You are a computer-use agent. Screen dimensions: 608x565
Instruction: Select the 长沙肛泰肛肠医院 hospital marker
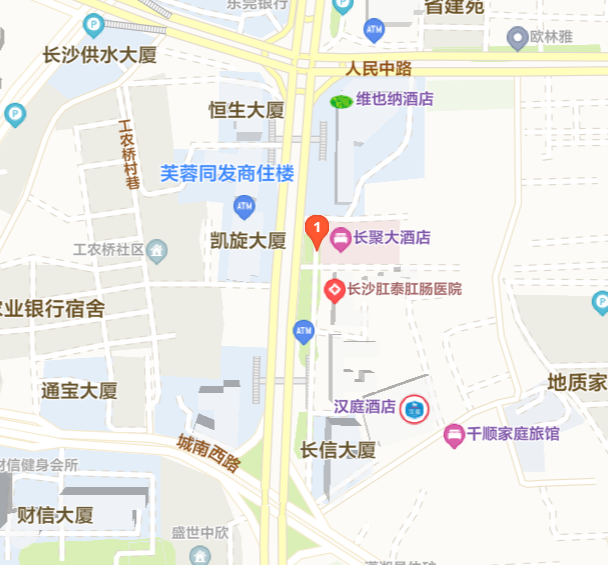335,290
